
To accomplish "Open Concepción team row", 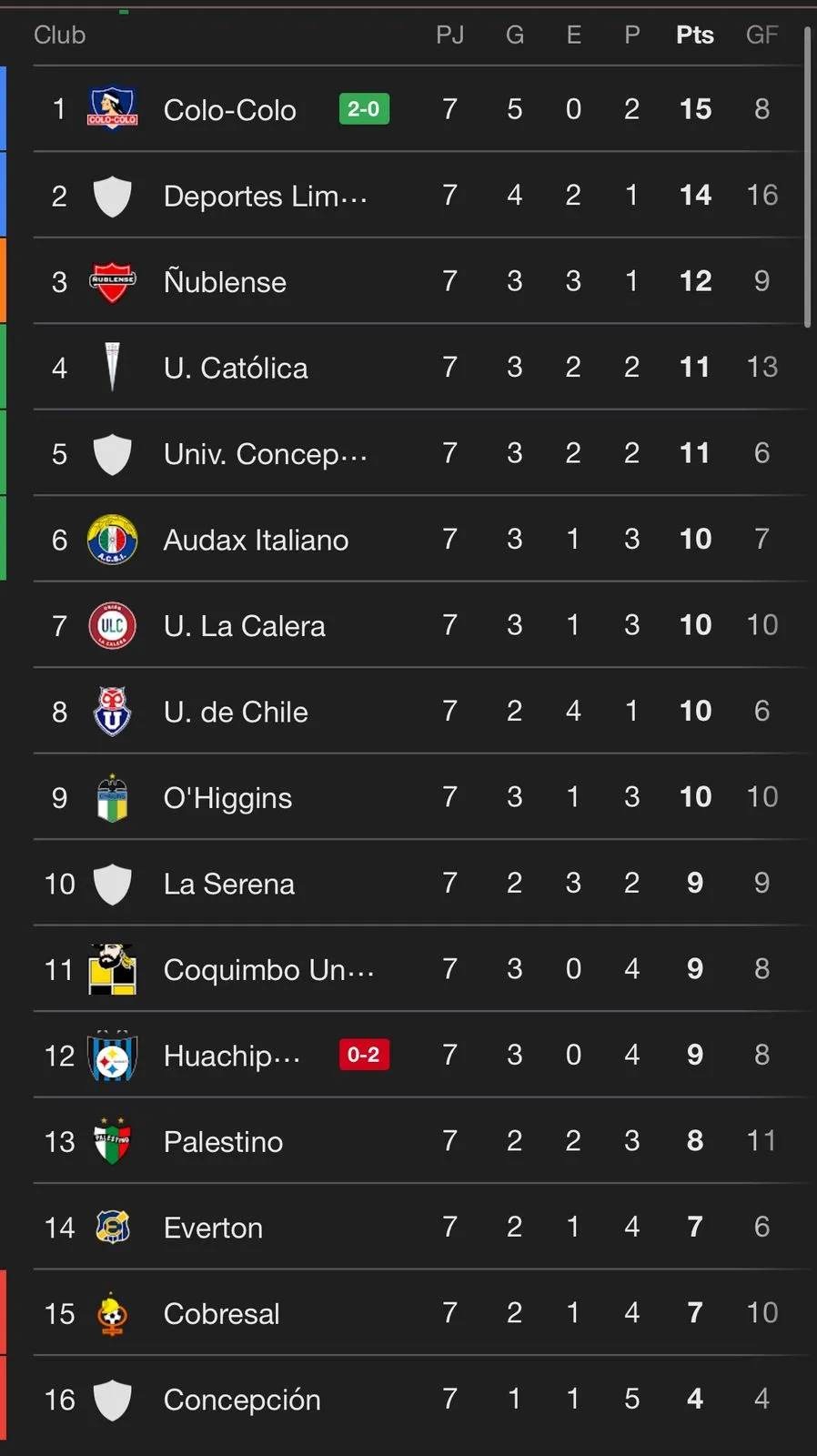I will pos(241,1400).
